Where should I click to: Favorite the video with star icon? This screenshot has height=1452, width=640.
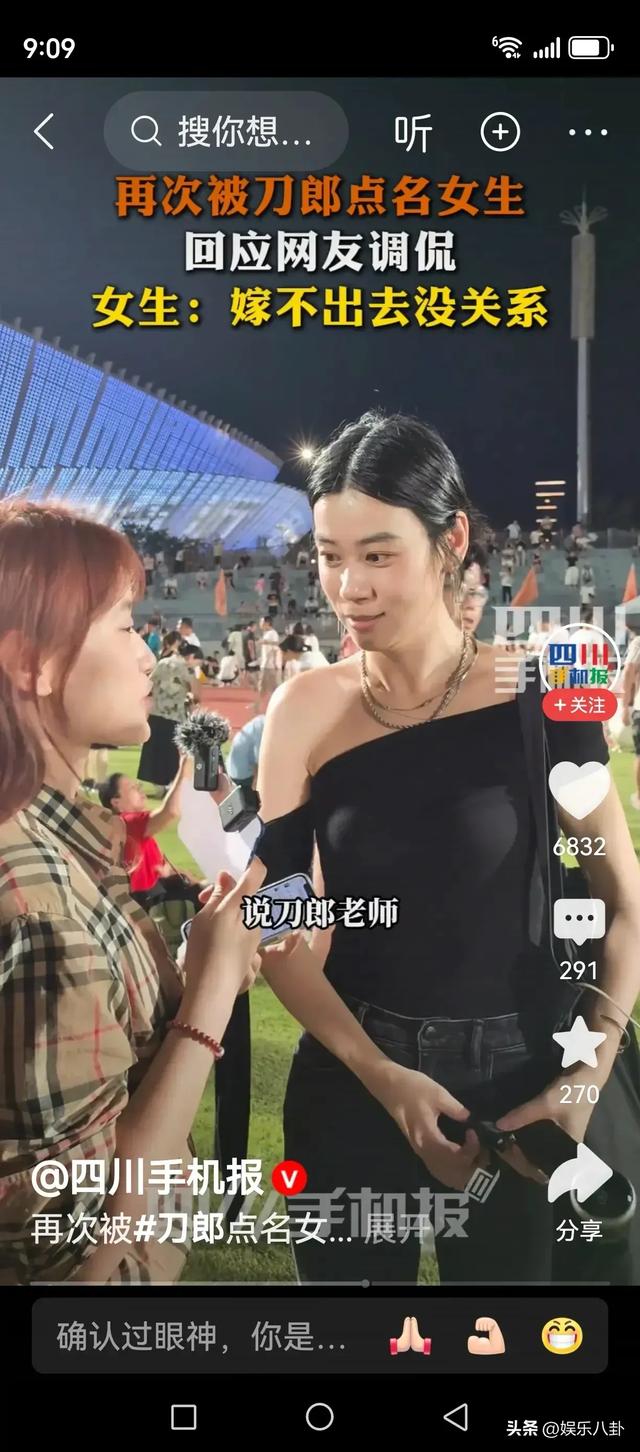579,1044
